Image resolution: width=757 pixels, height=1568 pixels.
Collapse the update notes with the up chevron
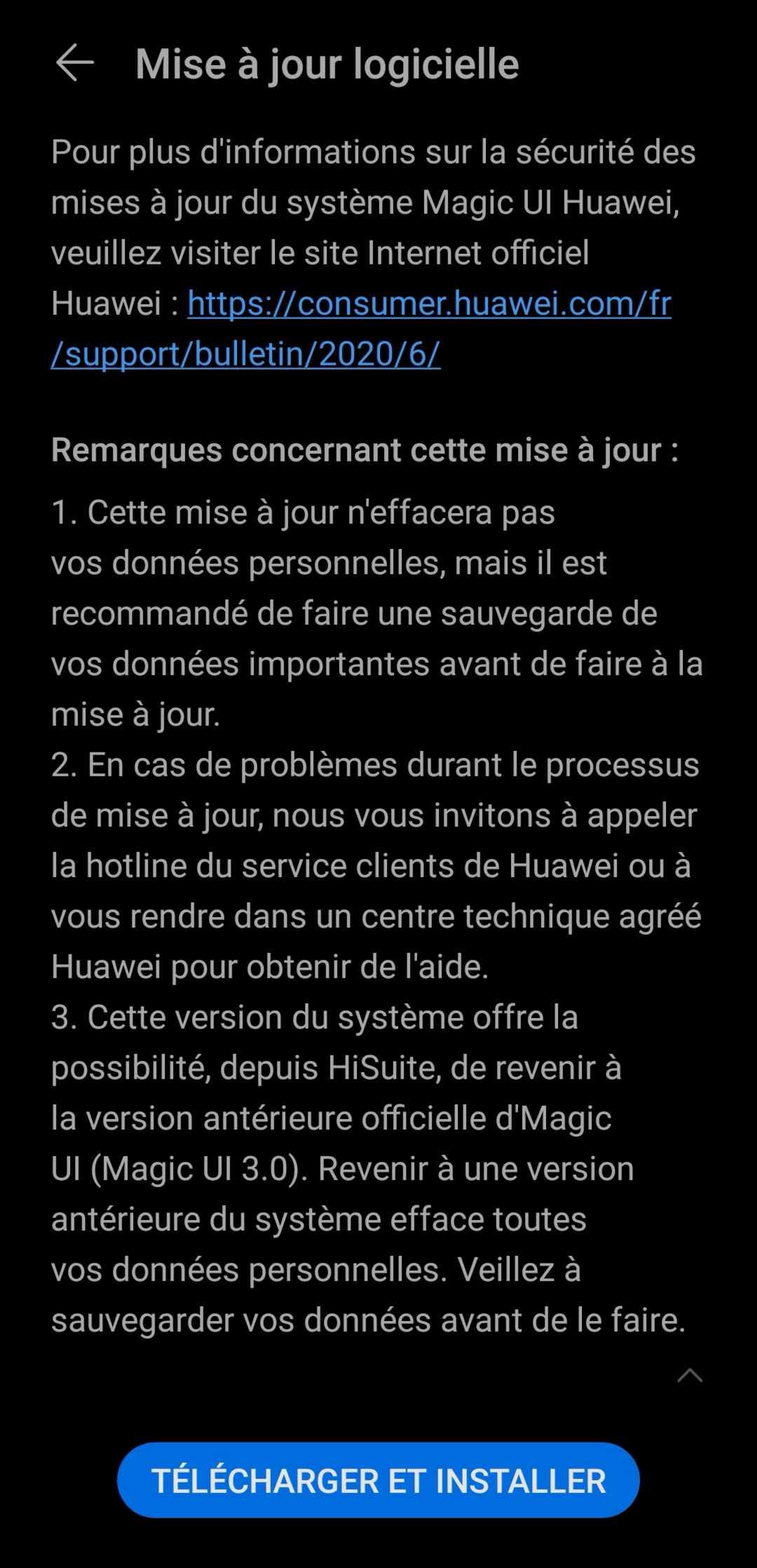(x=690, y=1375)
